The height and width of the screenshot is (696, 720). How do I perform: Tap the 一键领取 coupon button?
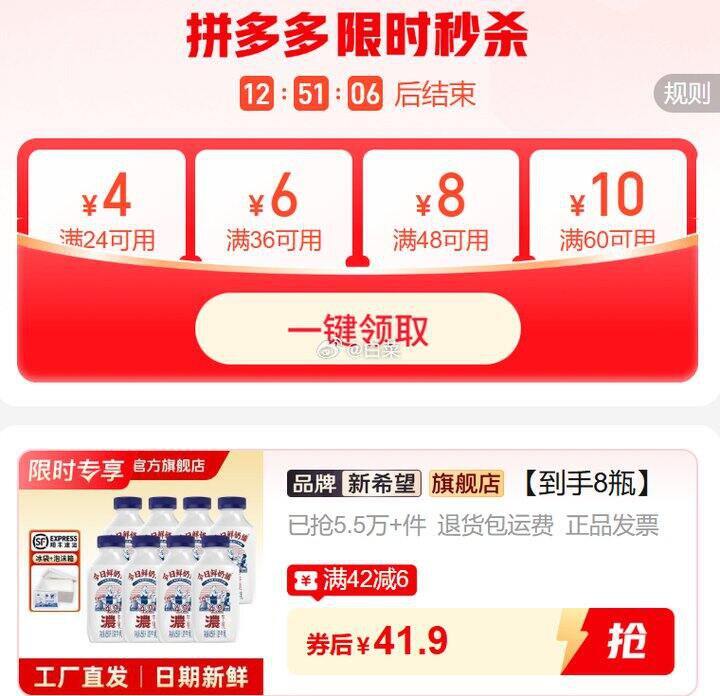pyautogui.click(x=358, y=330)
